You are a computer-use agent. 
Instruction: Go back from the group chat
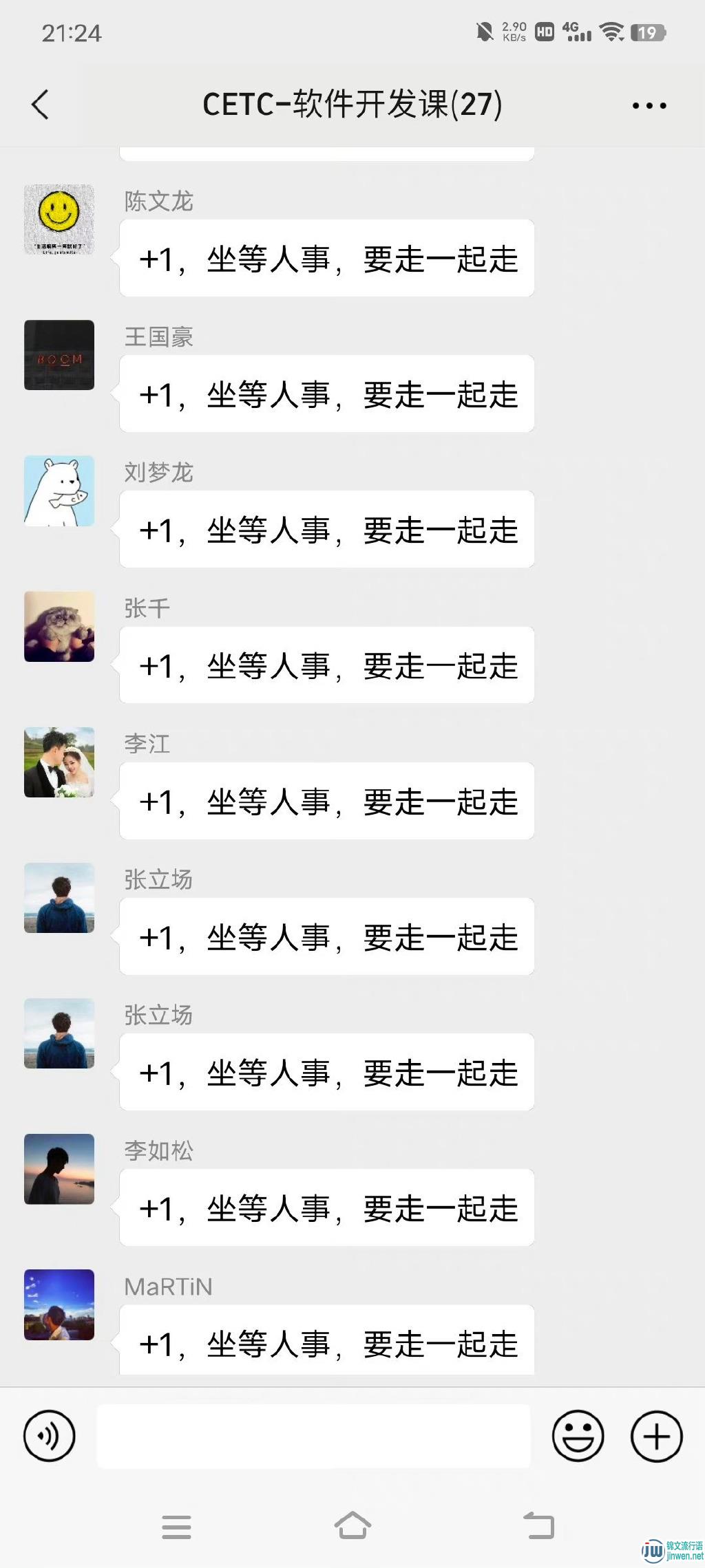40,105
